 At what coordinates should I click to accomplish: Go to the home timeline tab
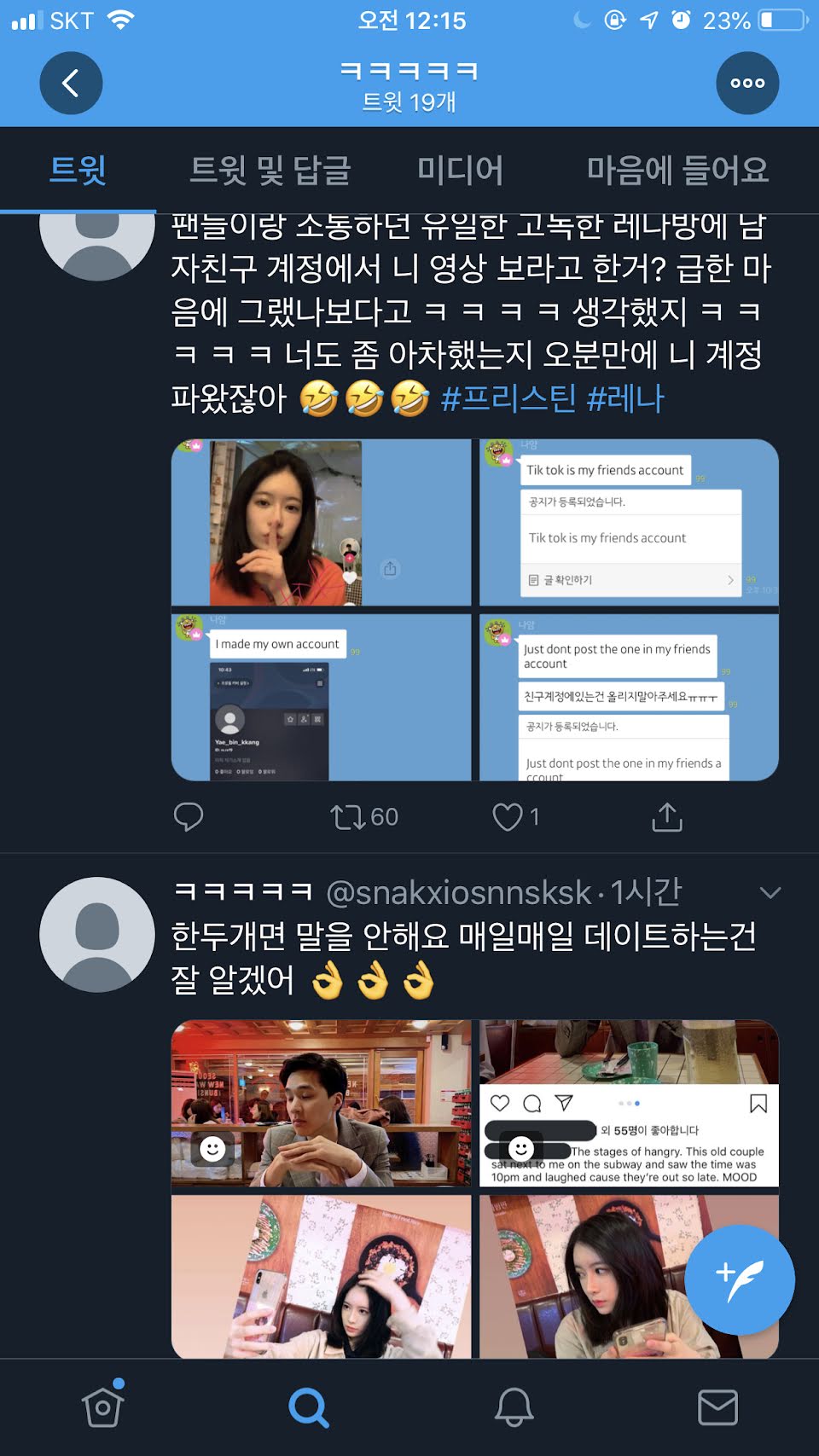pos(103,1407)
